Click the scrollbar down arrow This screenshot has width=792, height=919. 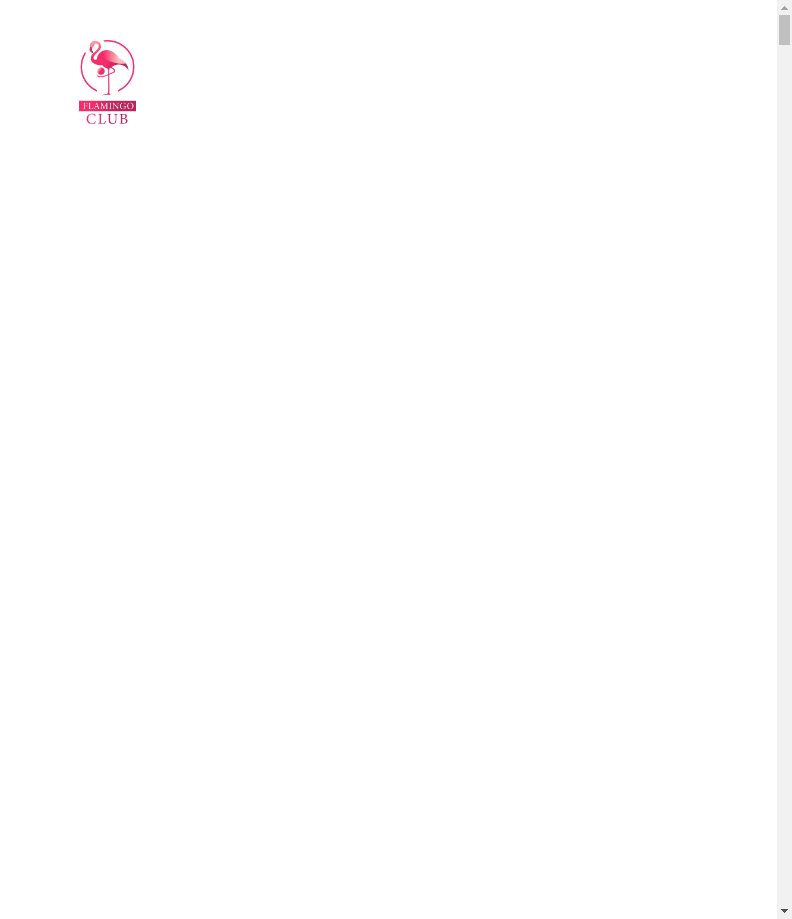[784, 911]
